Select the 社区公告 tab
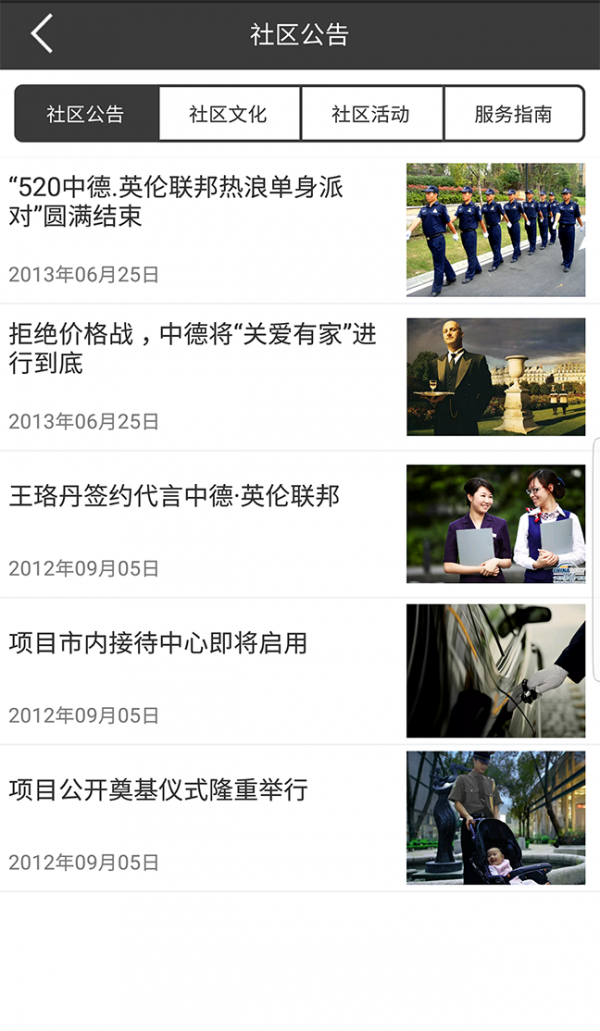This screenshot has width=600, height=1031. pyautogui.click(x=86, y=114)
